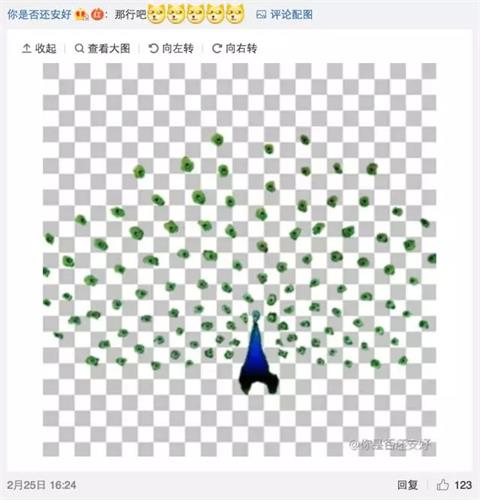Rotate the image left with 向左转
This screenshot has width=480, height=500.
171,49
